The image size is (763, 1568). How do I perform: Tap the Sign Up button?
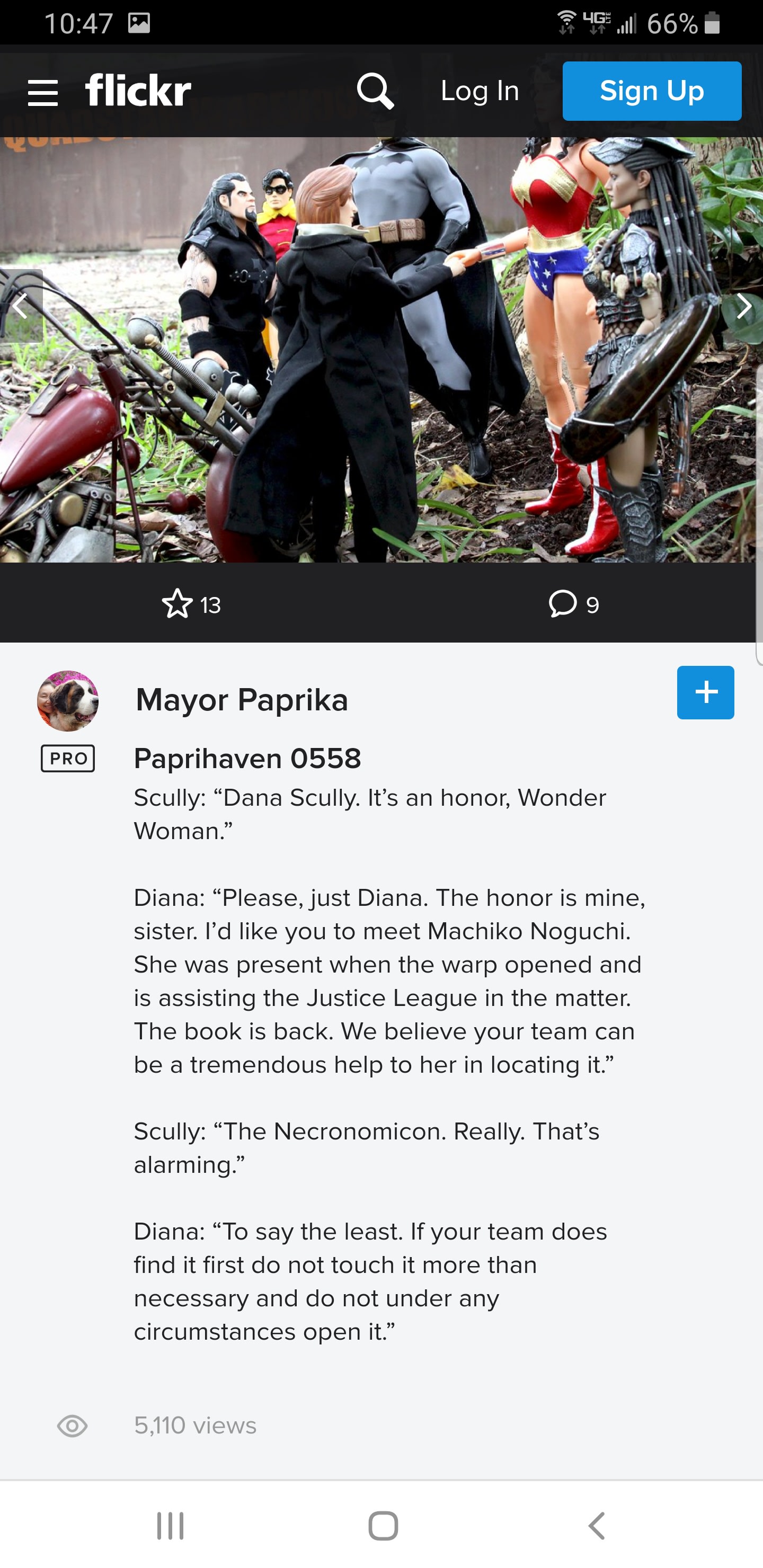652,91
